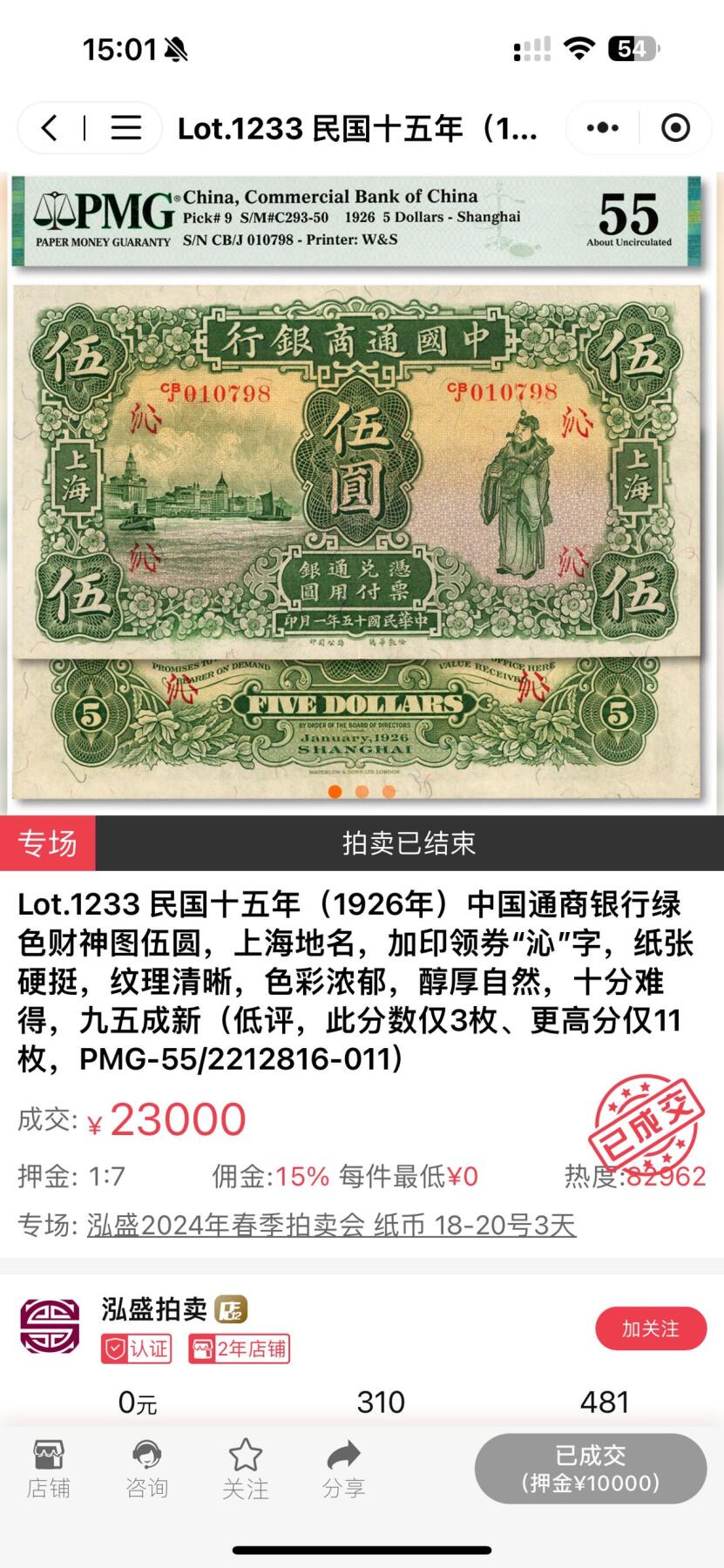Share this lot via 分享
724x1568 pixels.
click(343, 1470)
